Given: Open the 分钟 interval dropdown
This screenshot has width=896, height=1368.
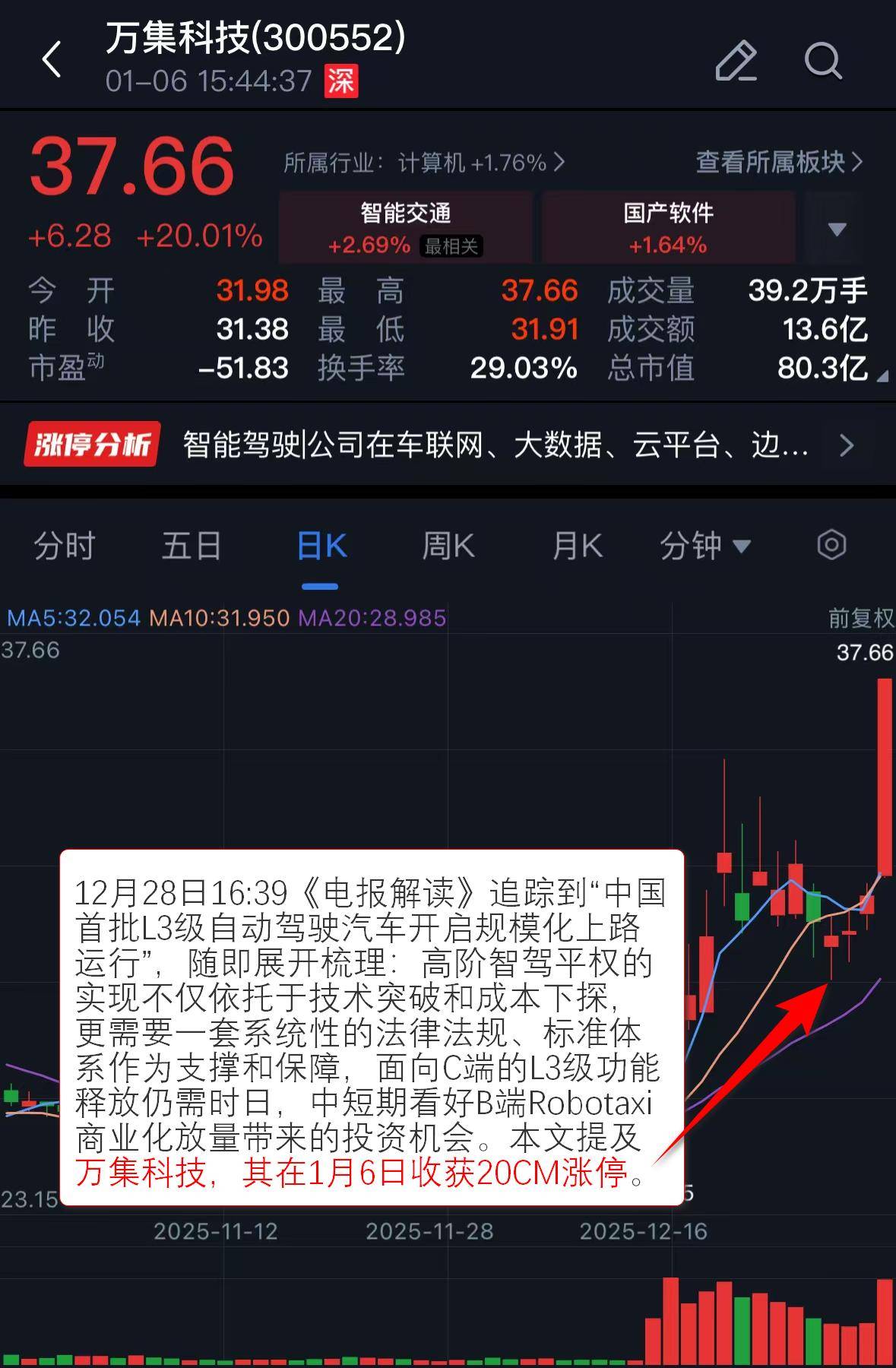Looking at the screenshot, I should coord(704,546).
